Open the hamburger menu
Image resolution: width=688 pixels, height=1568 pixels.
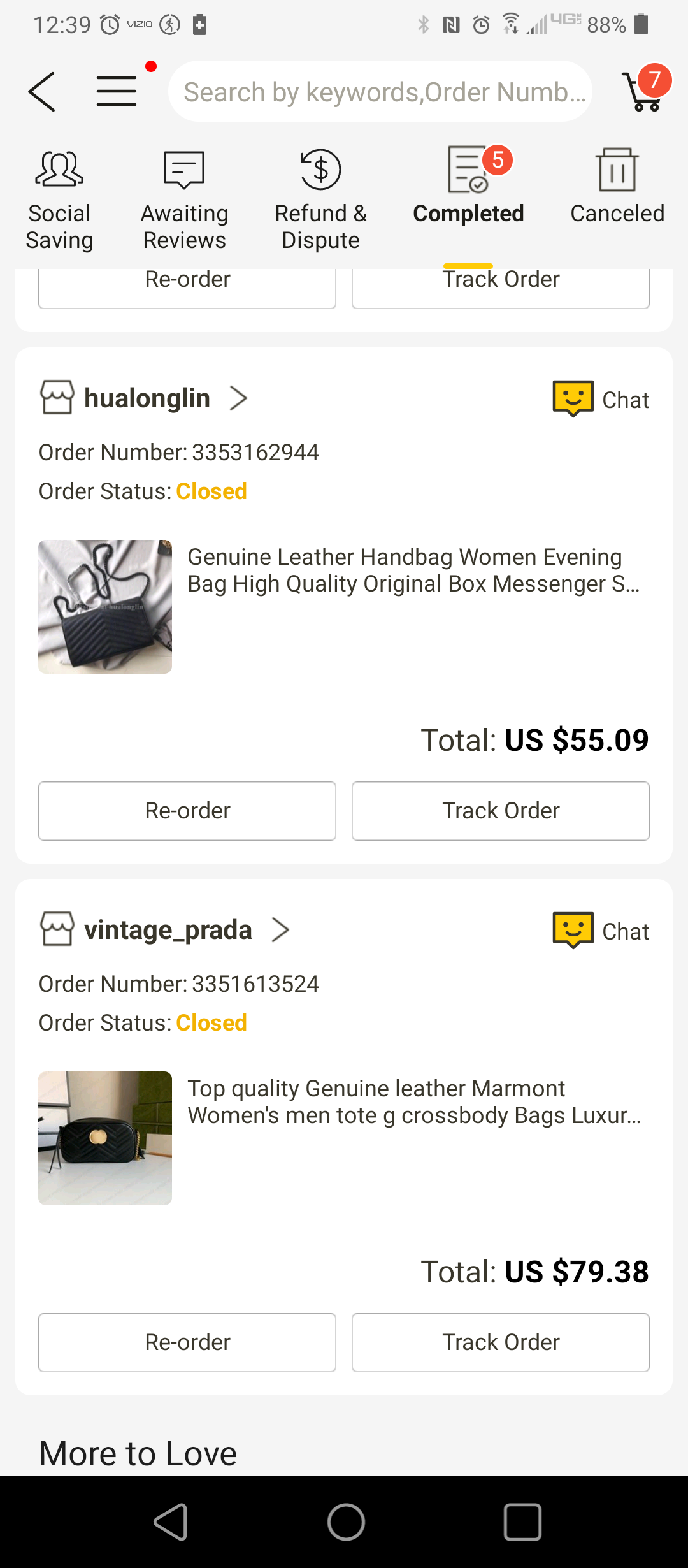117,91
